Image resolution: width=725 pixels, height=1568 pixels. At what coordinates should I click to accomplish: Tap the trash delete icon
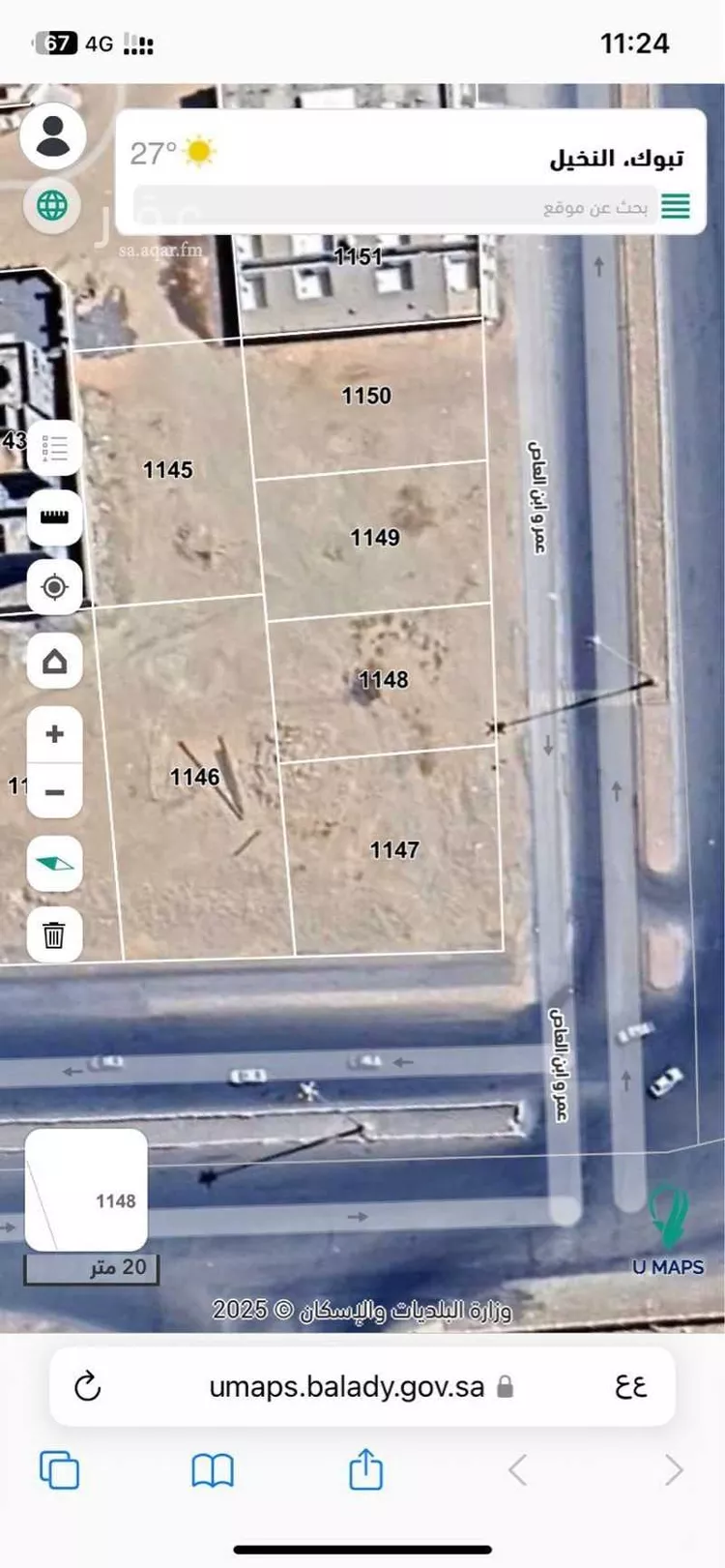click(x=54, y=934)
